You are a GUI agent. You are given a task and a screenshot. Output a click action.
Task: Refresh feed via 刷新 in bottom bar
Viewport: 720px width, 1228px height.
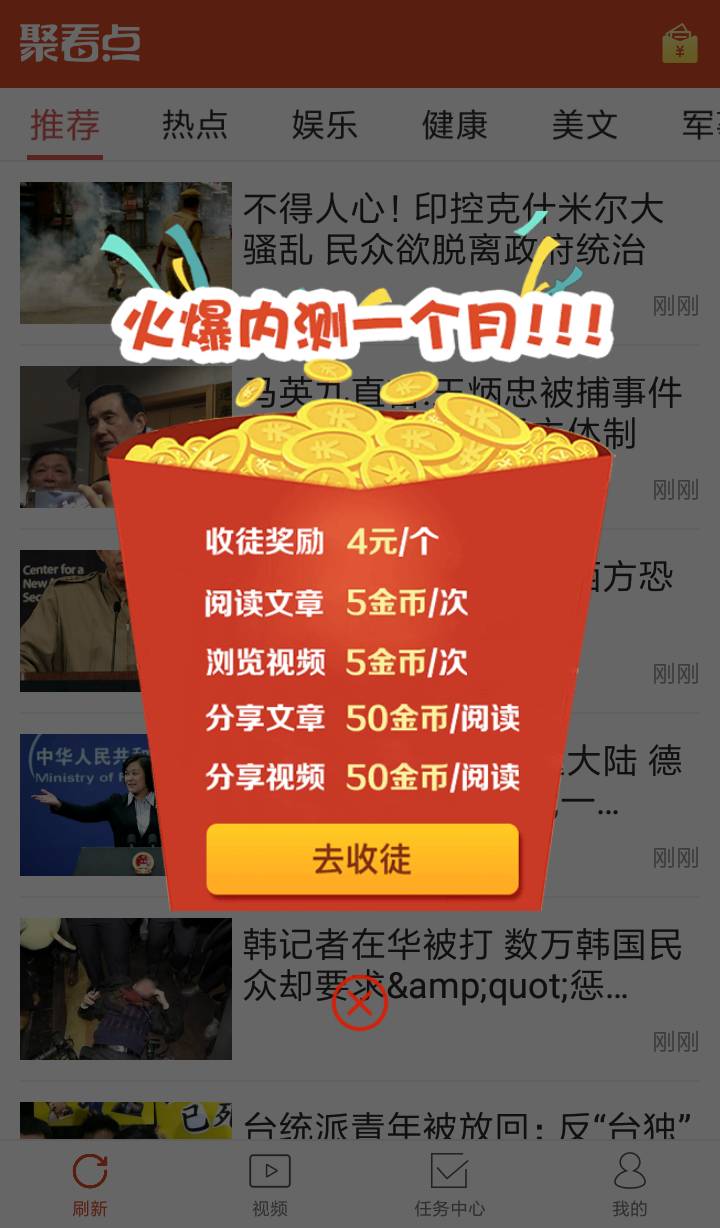coord(90,1185)
